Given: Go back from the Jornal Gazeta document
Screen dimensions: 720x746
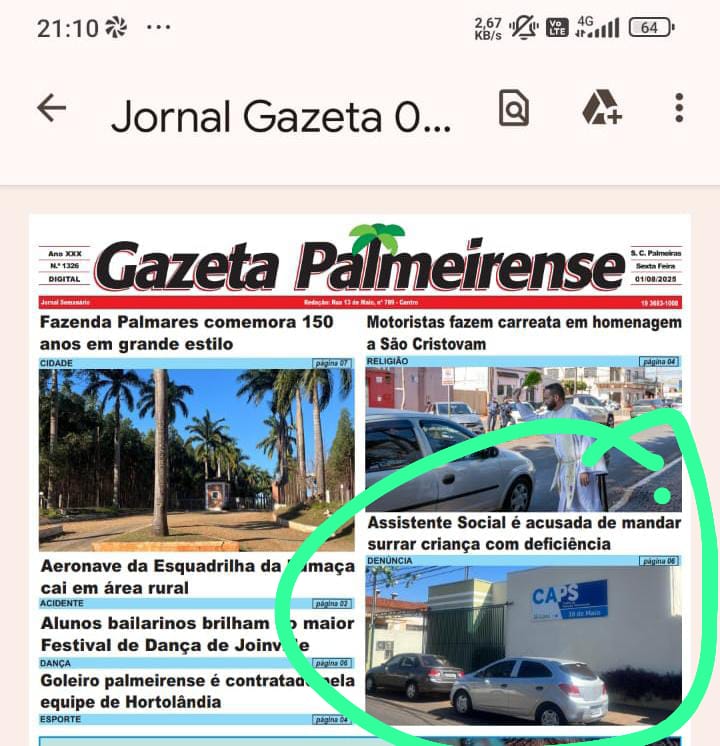Looking at the screenshot, I should click(x=51, y=108).
